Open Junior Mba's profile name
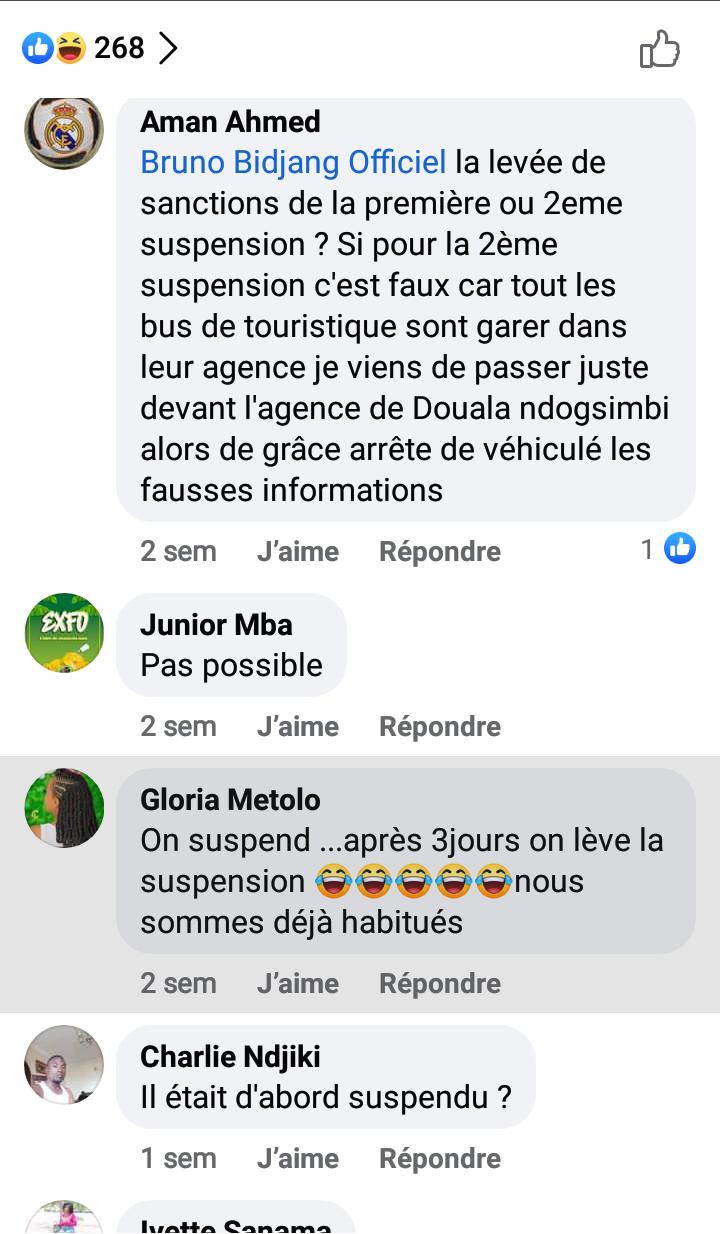 tap(216, 625)
